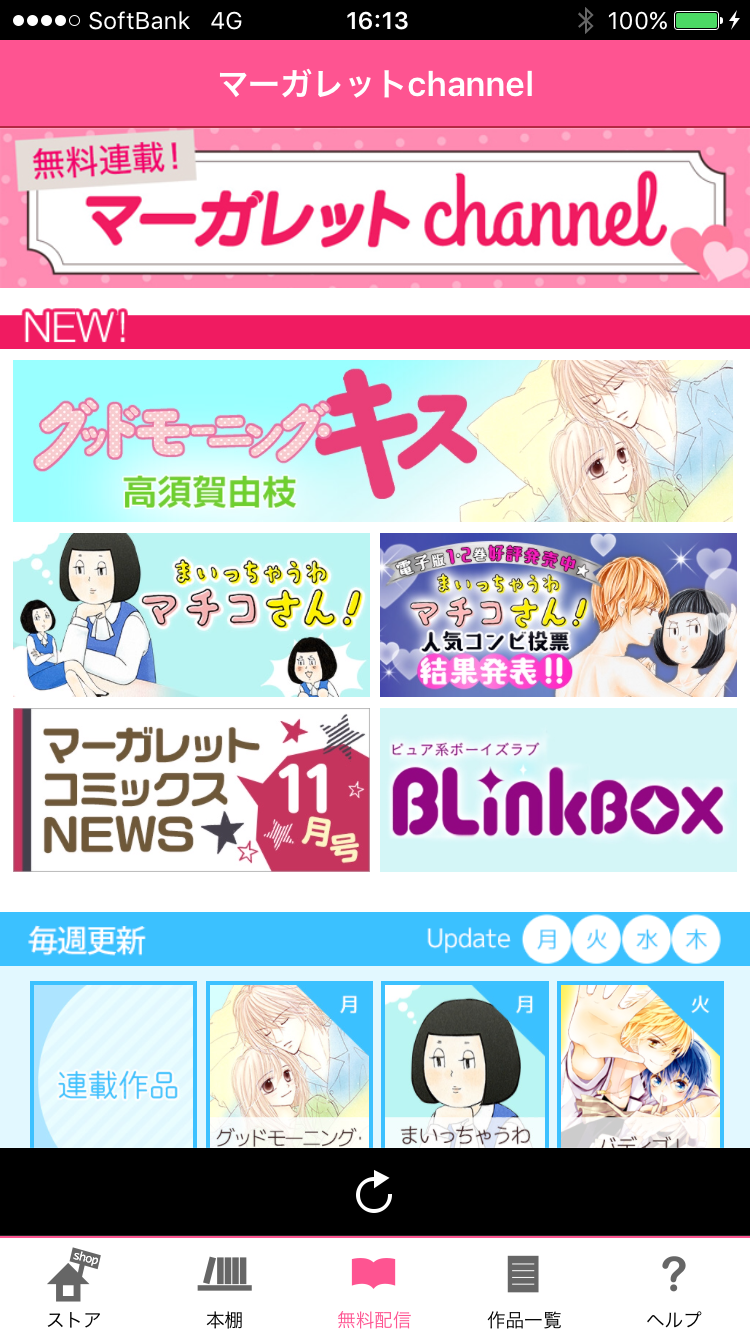Viewport: 750px width, 1334px height.
Task: Open the 連載作品 tile
Action: point(114,1065)
